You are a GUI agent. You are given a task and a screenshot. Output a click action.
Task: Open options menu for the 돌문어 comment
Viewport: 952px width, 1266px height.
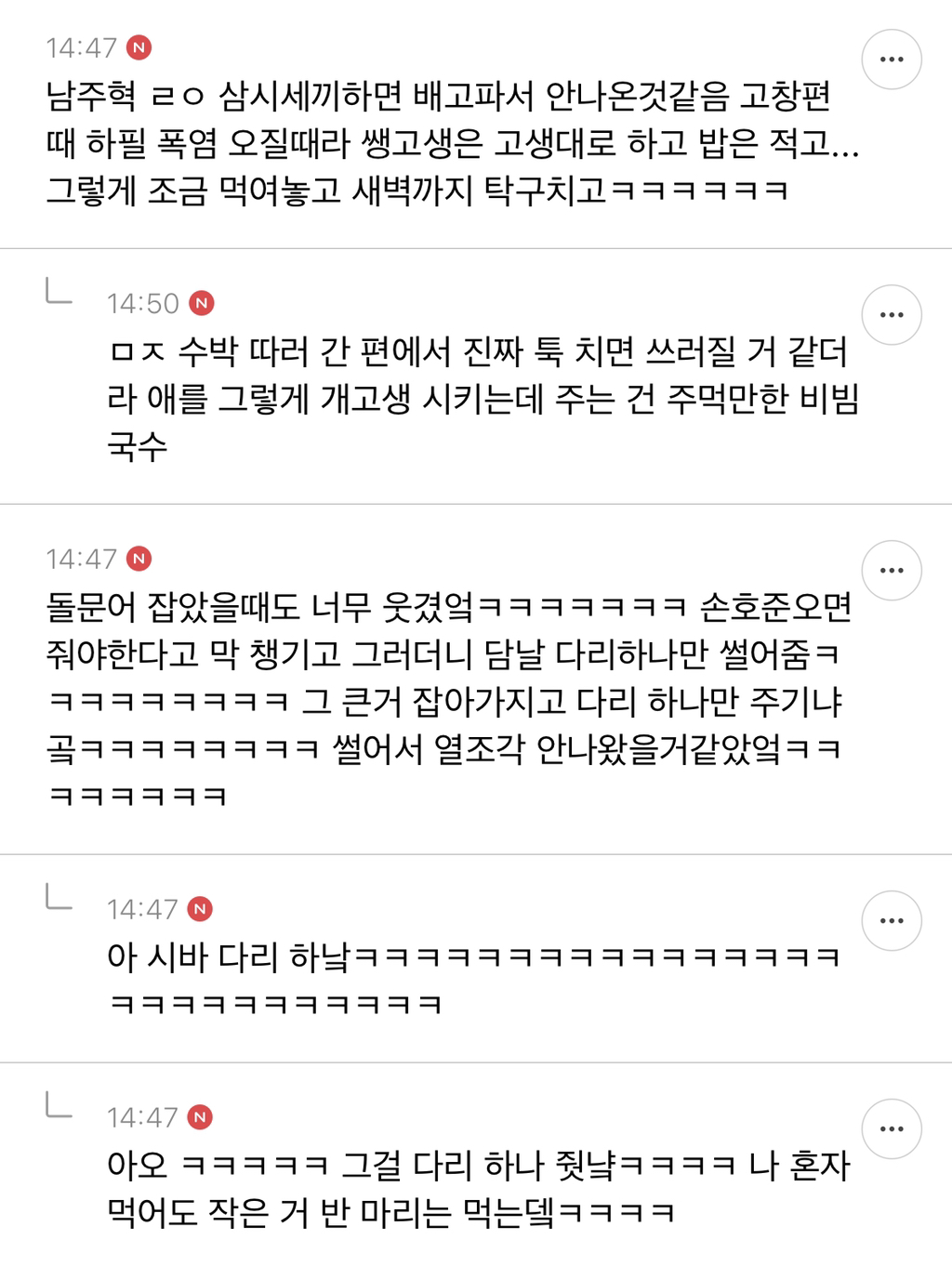pos(891,571)
